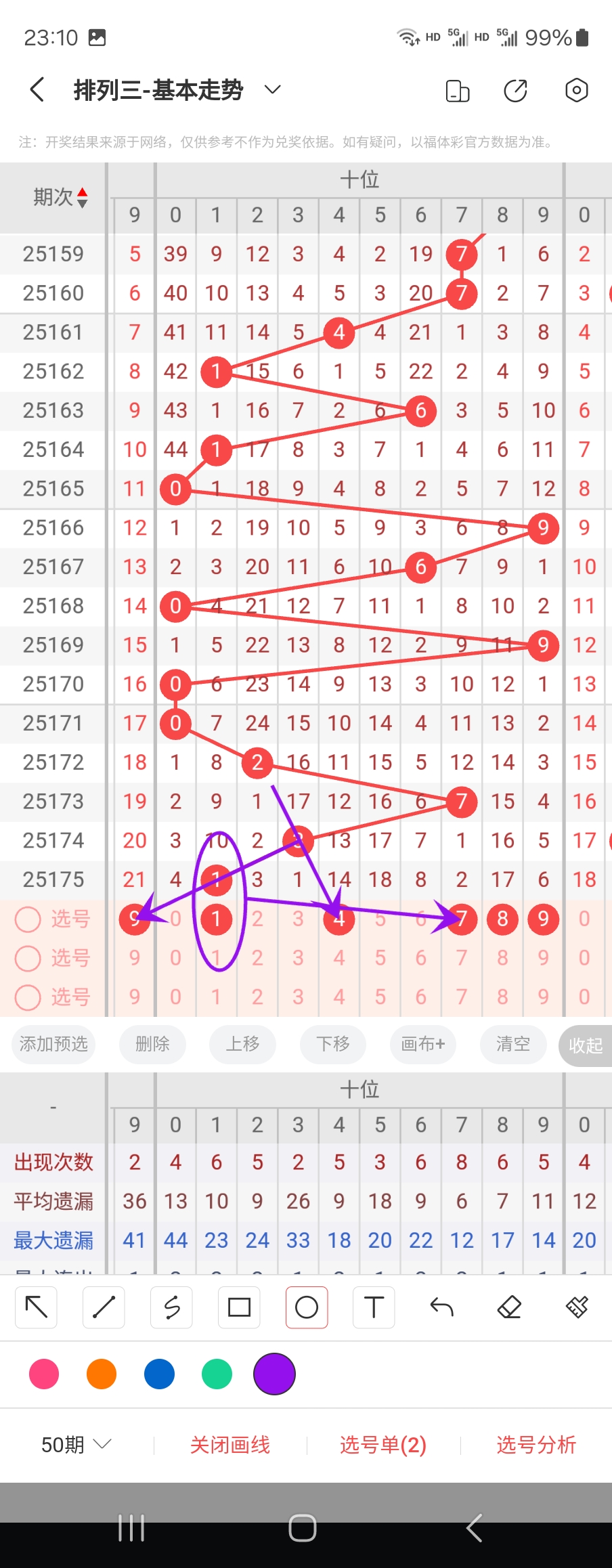The height and width of the screenshot is (1568, 612).
Task: Go back from the trend chart
Action: (38, 90)
